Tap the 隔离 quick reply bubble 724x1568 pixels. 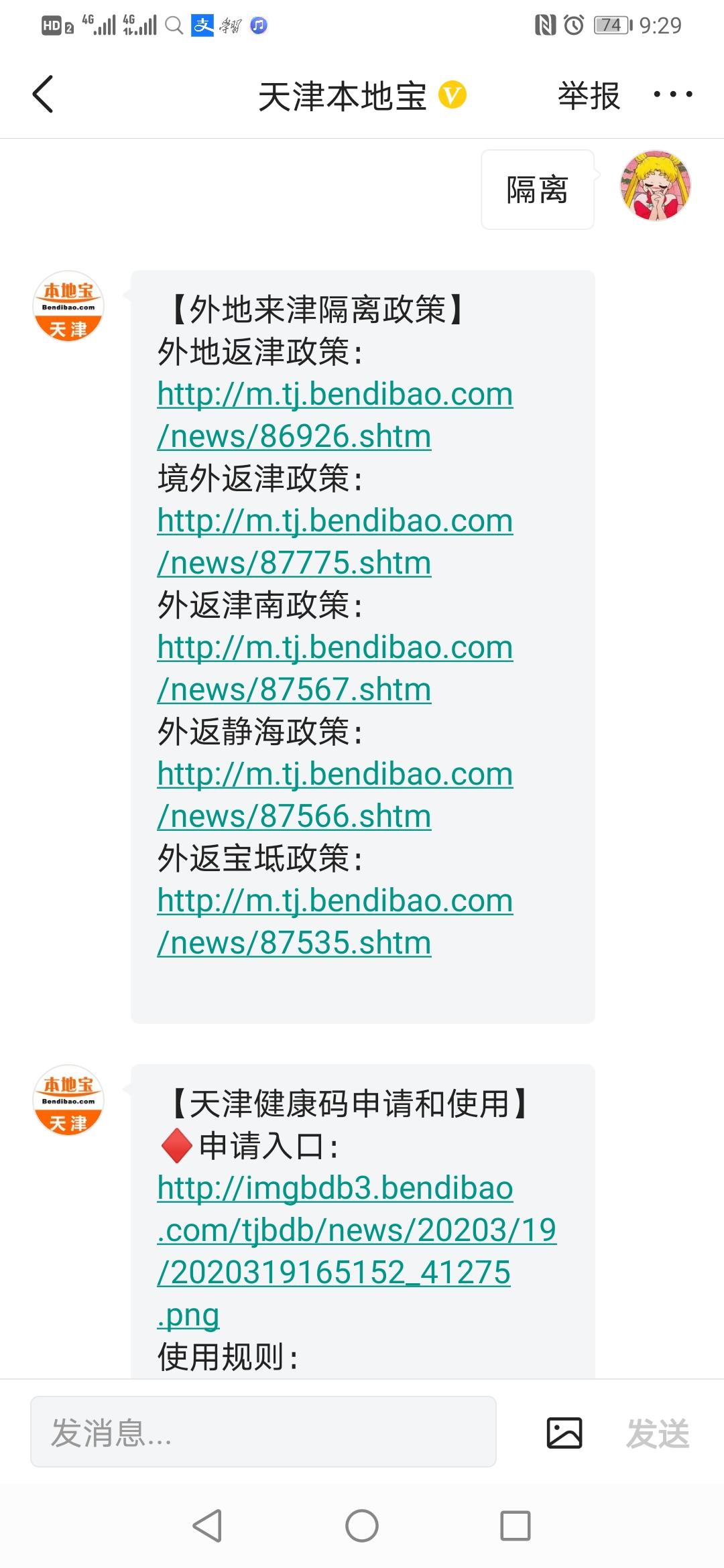[x=536, y=190]
